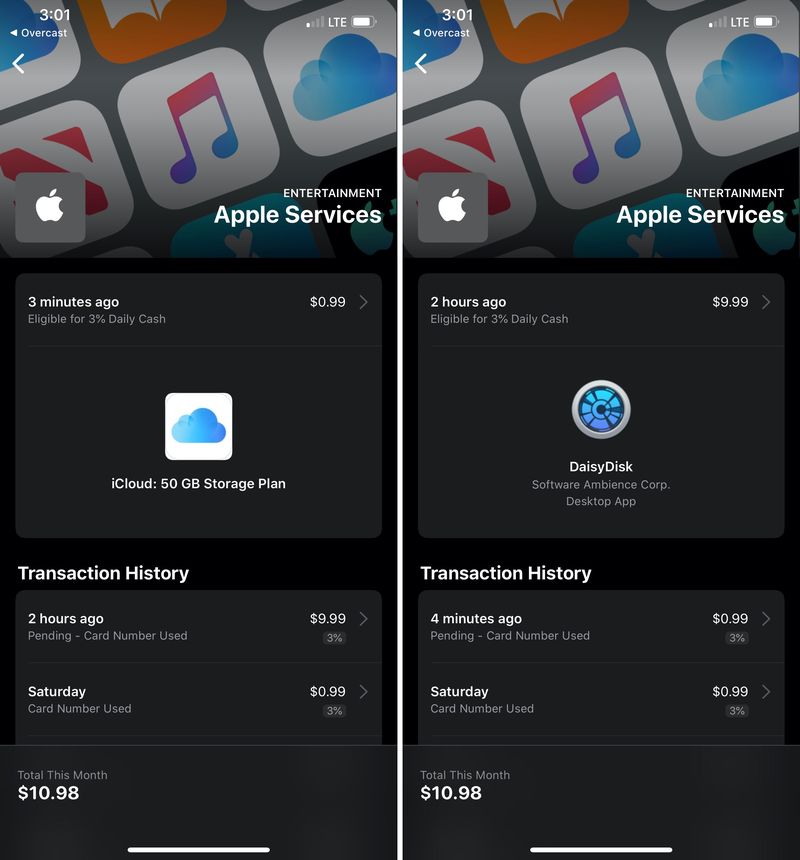Image resolution: width=800 pixels, height=860 pixels.
Task: Go back from the iCloud storage plan screen
Action: (19, 64)
